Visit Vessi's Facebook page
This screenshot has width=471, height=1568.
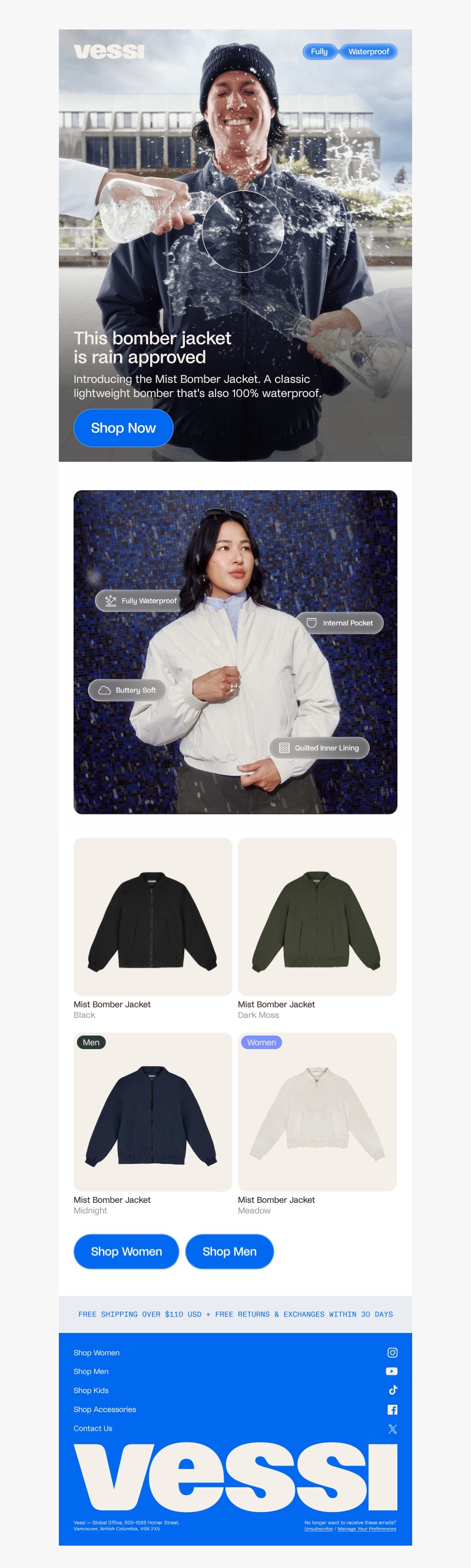point(393,1410)
